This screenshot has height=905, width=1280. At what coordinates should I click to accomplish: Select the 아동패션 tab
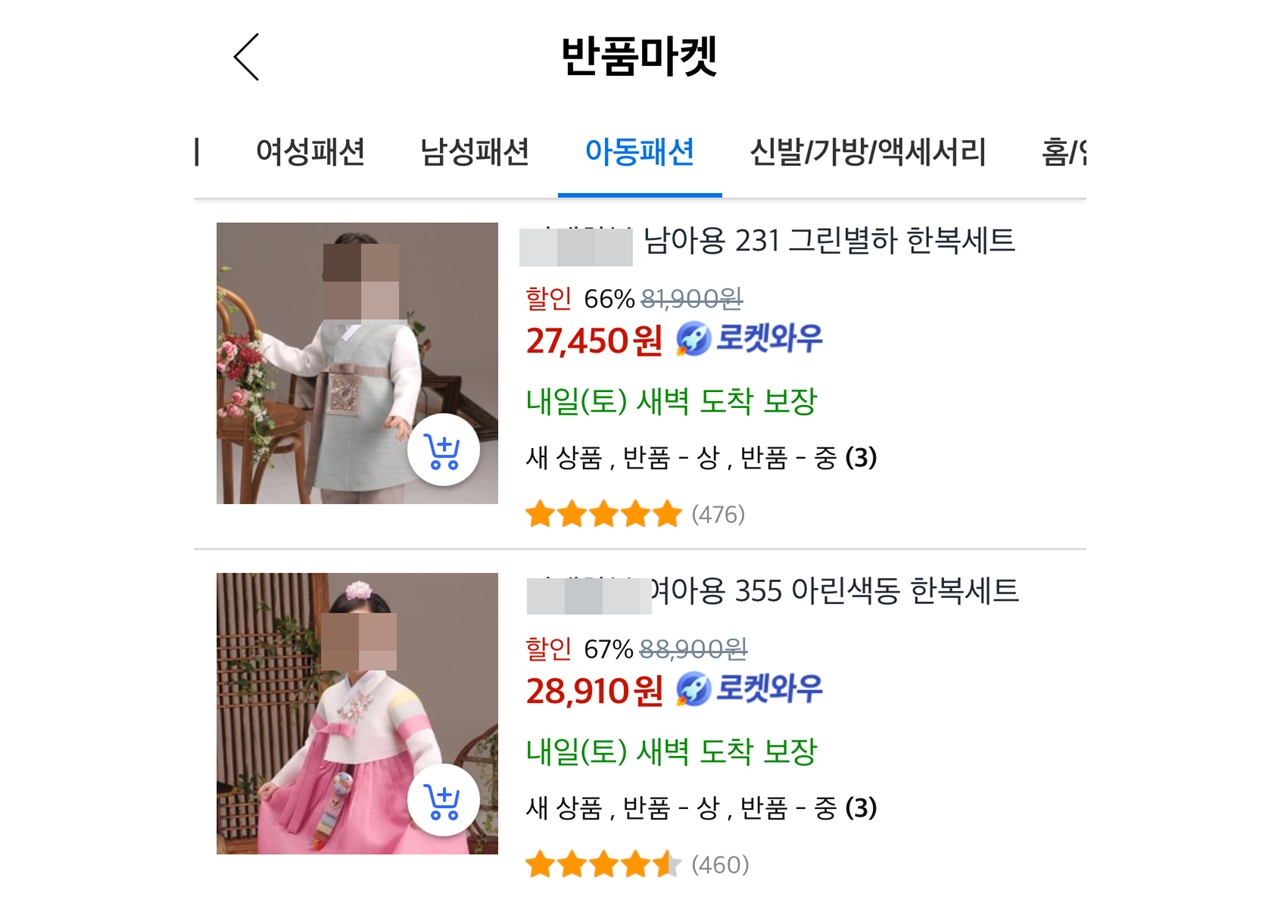tap(639, 152)
